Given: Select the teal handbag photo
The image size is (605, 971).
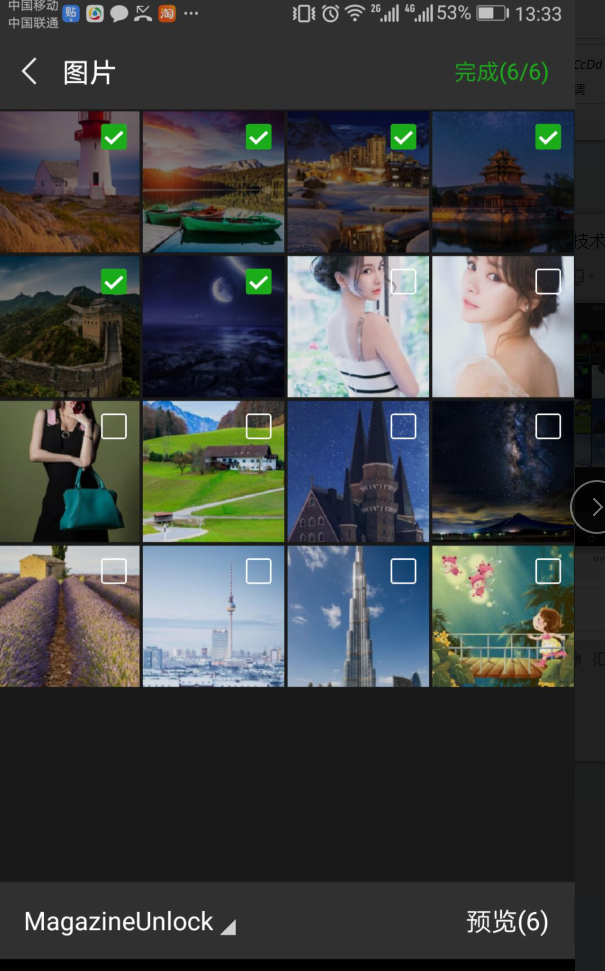Looking at the screenshot, I should tap(115, 426).
